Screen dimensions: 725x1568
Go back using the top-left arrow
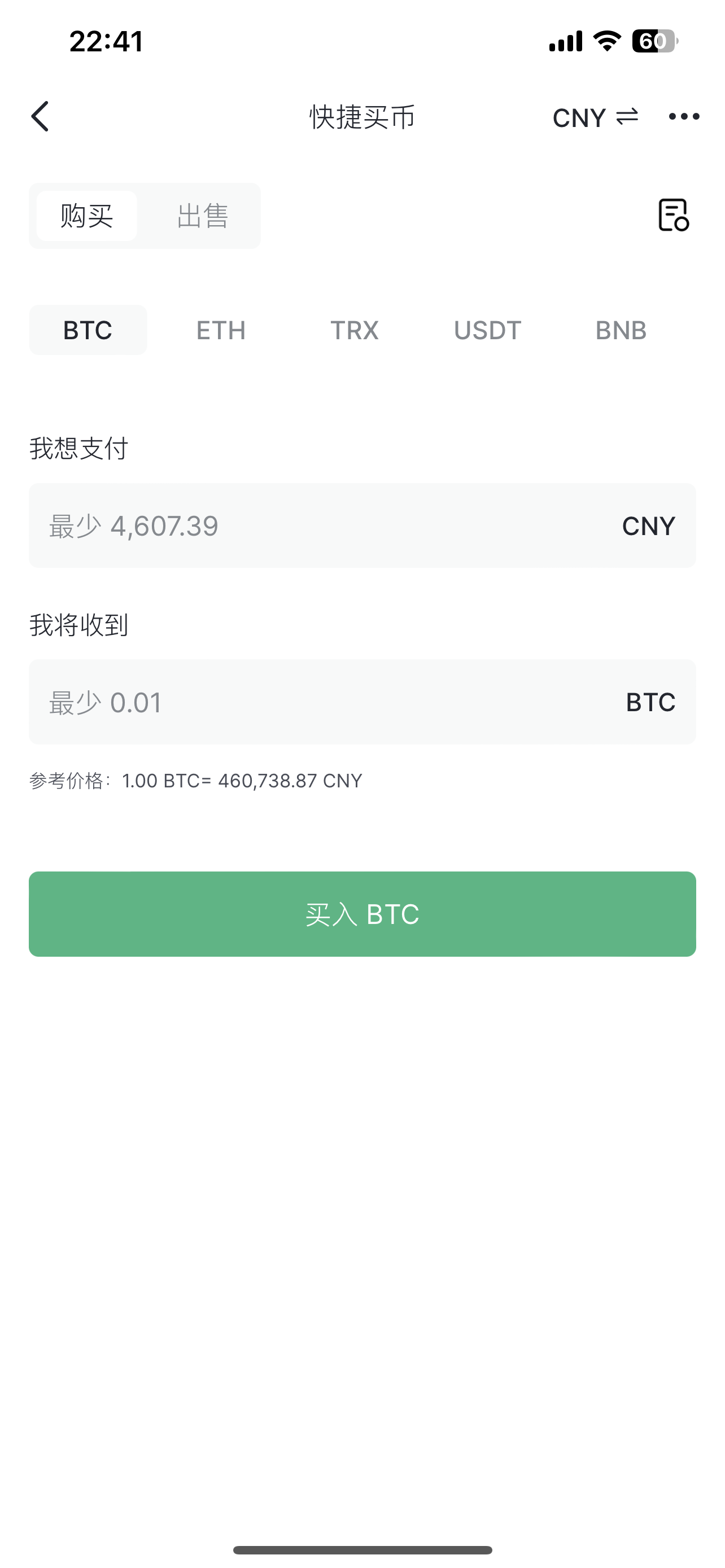[40, 116]
